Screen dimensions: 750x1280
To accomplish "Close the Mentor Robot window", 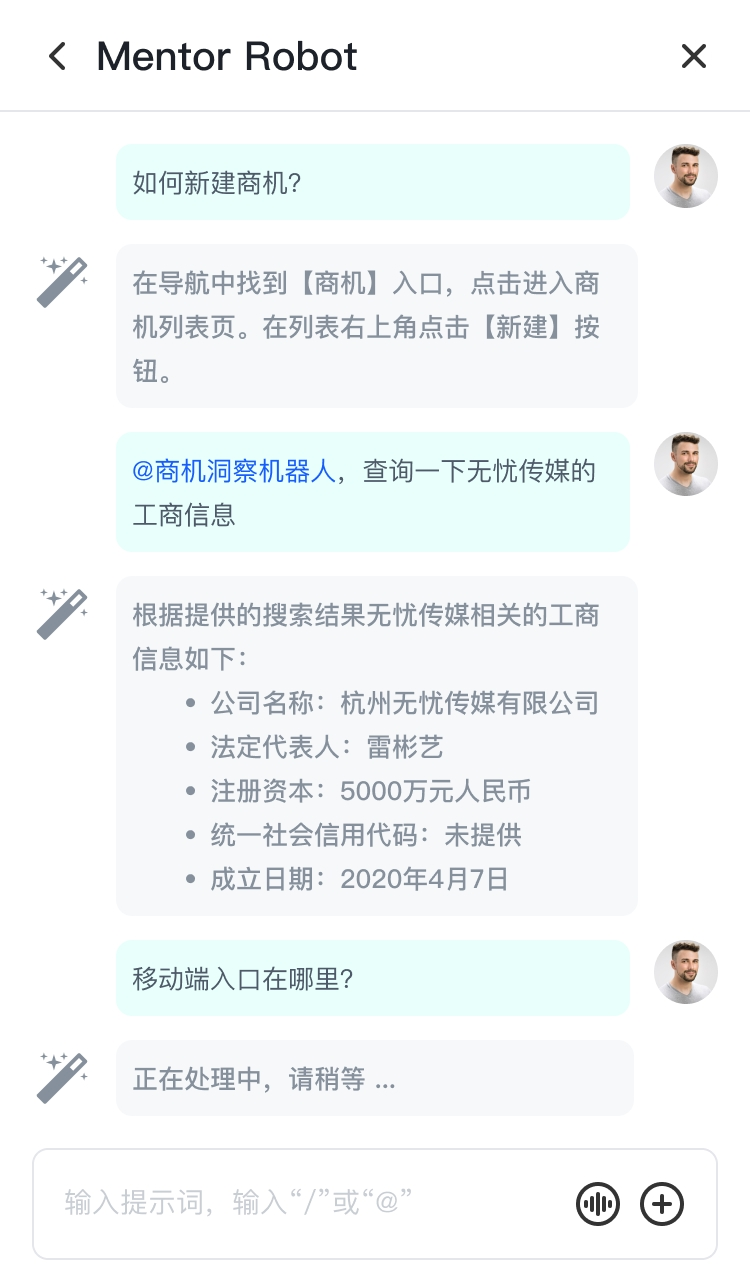I will (x=693, y=57).
